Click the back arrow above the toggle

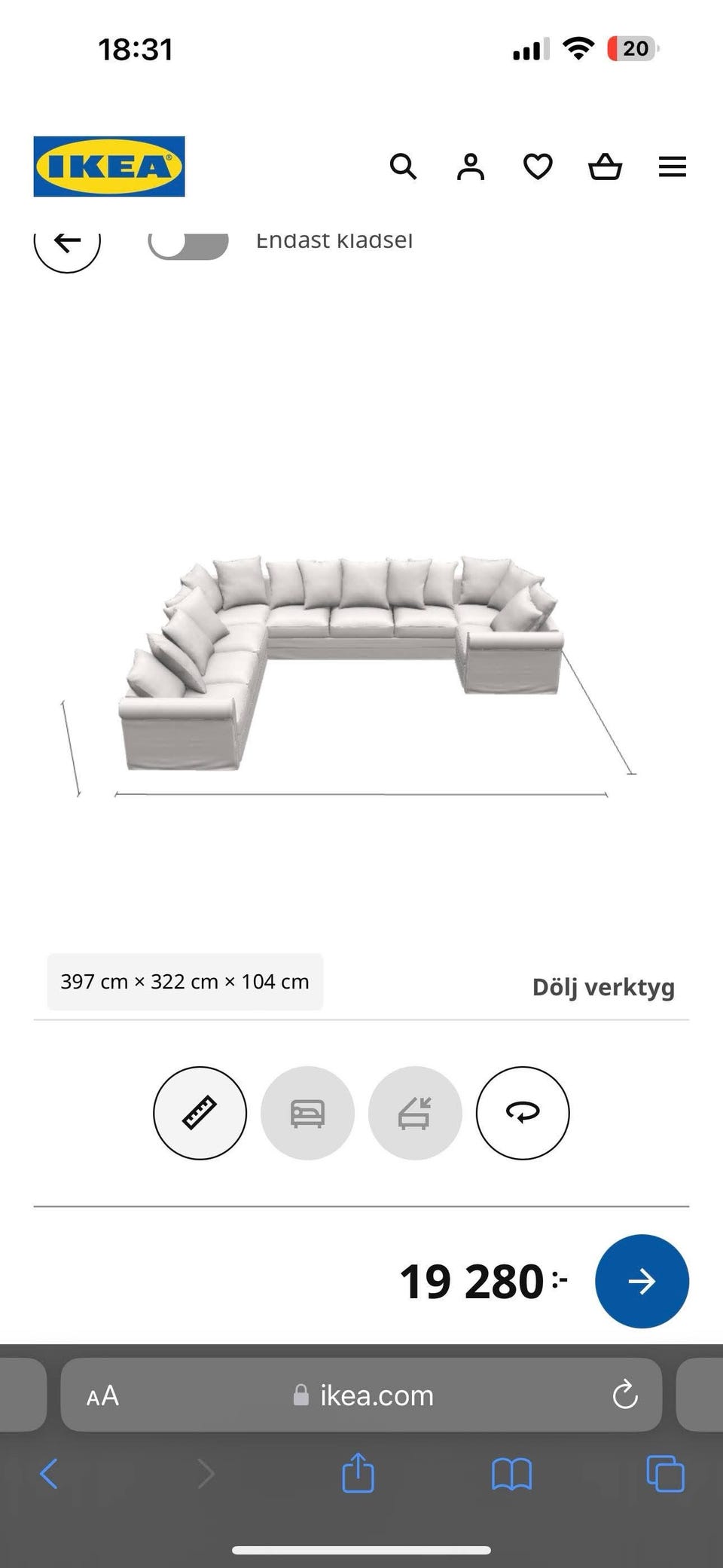pos(68,243)
